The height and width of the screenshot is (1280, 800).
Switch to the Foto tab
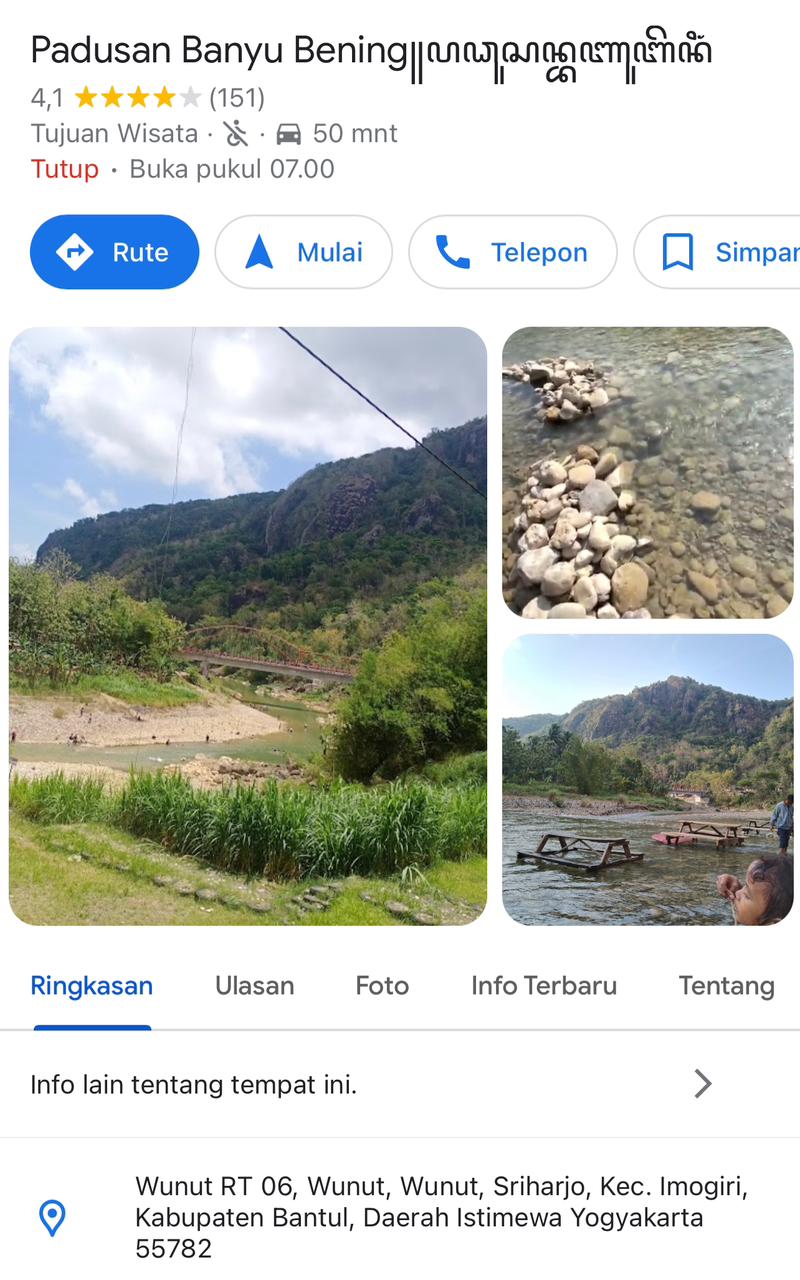[382, 986]
